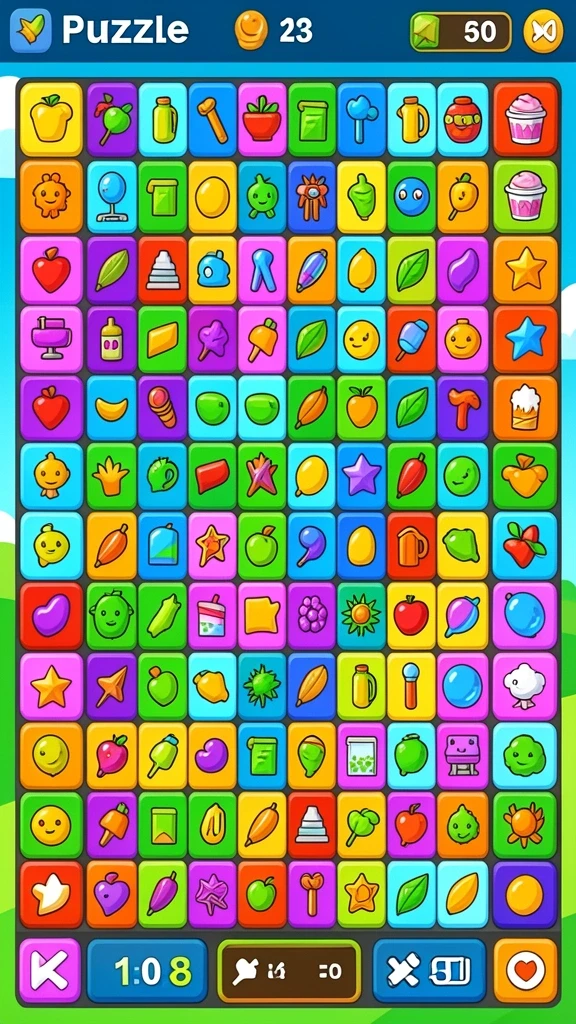The image size is (576, 1024).
Task: Select the red jar on cyan tile
Action: 462,120
